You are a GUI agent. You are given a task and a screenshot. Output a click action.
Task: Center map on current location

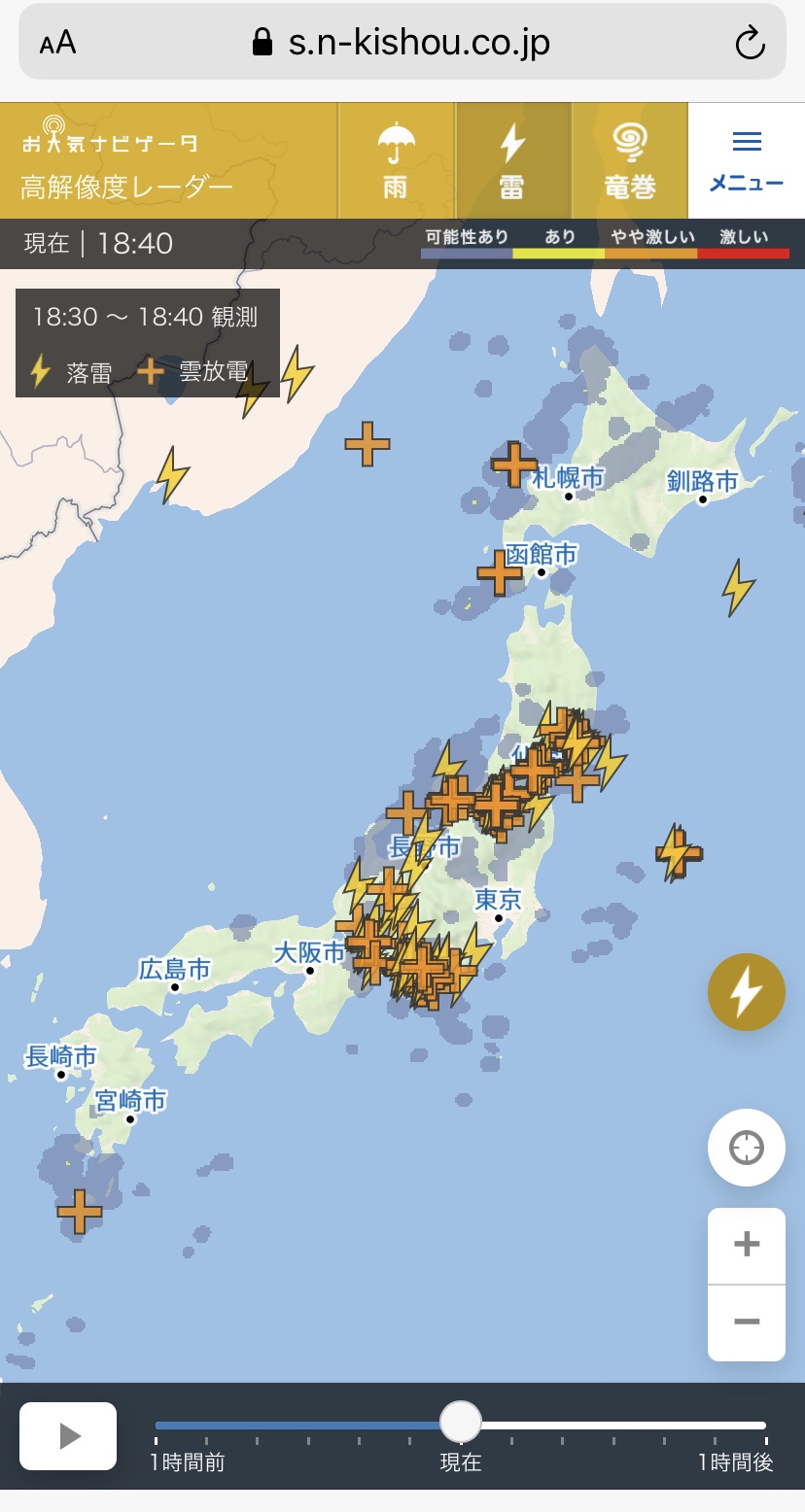[746, 1148]
